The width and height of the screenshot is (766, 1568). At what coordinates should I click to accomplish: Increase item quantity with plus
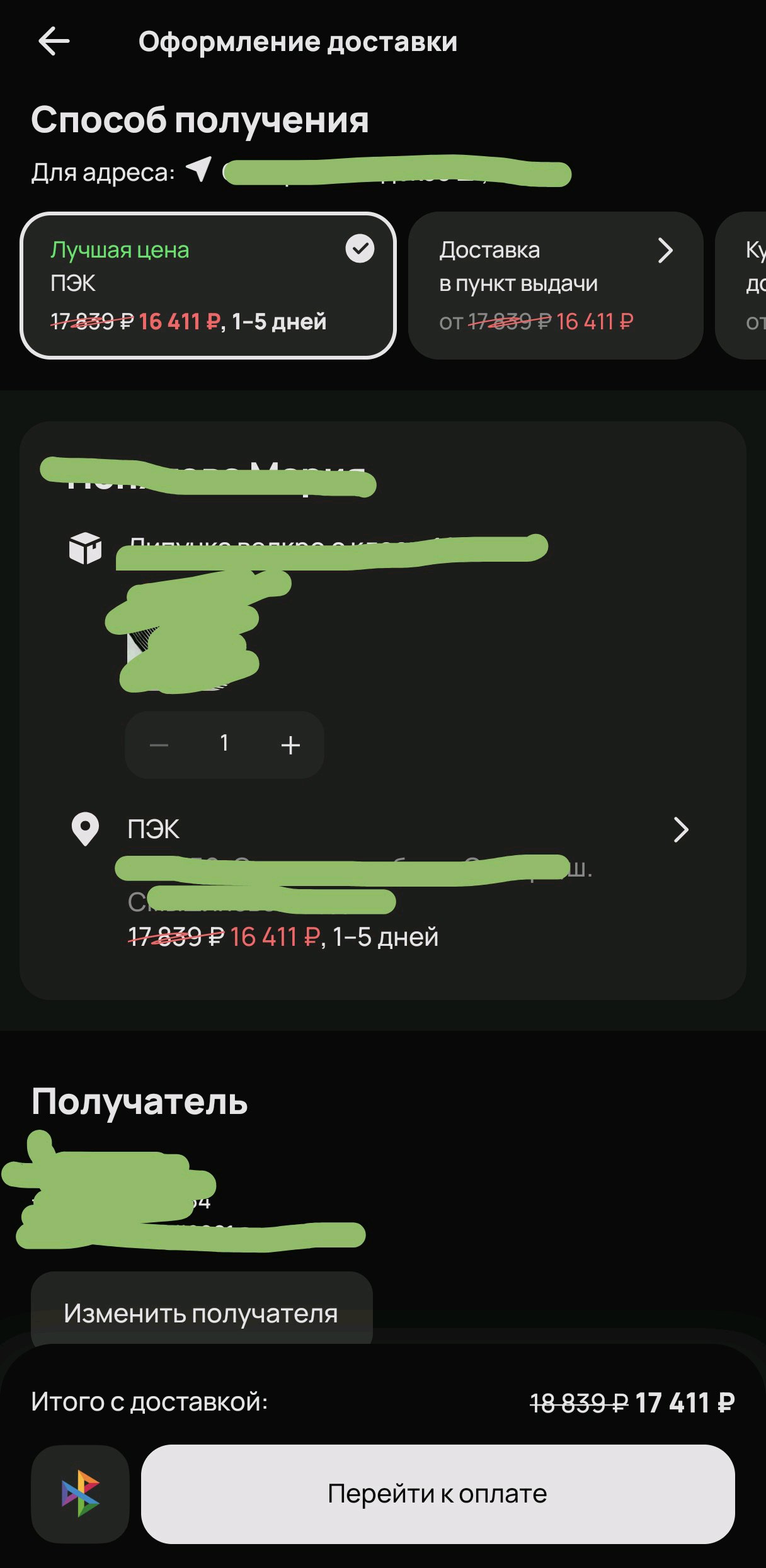point(290,745)
